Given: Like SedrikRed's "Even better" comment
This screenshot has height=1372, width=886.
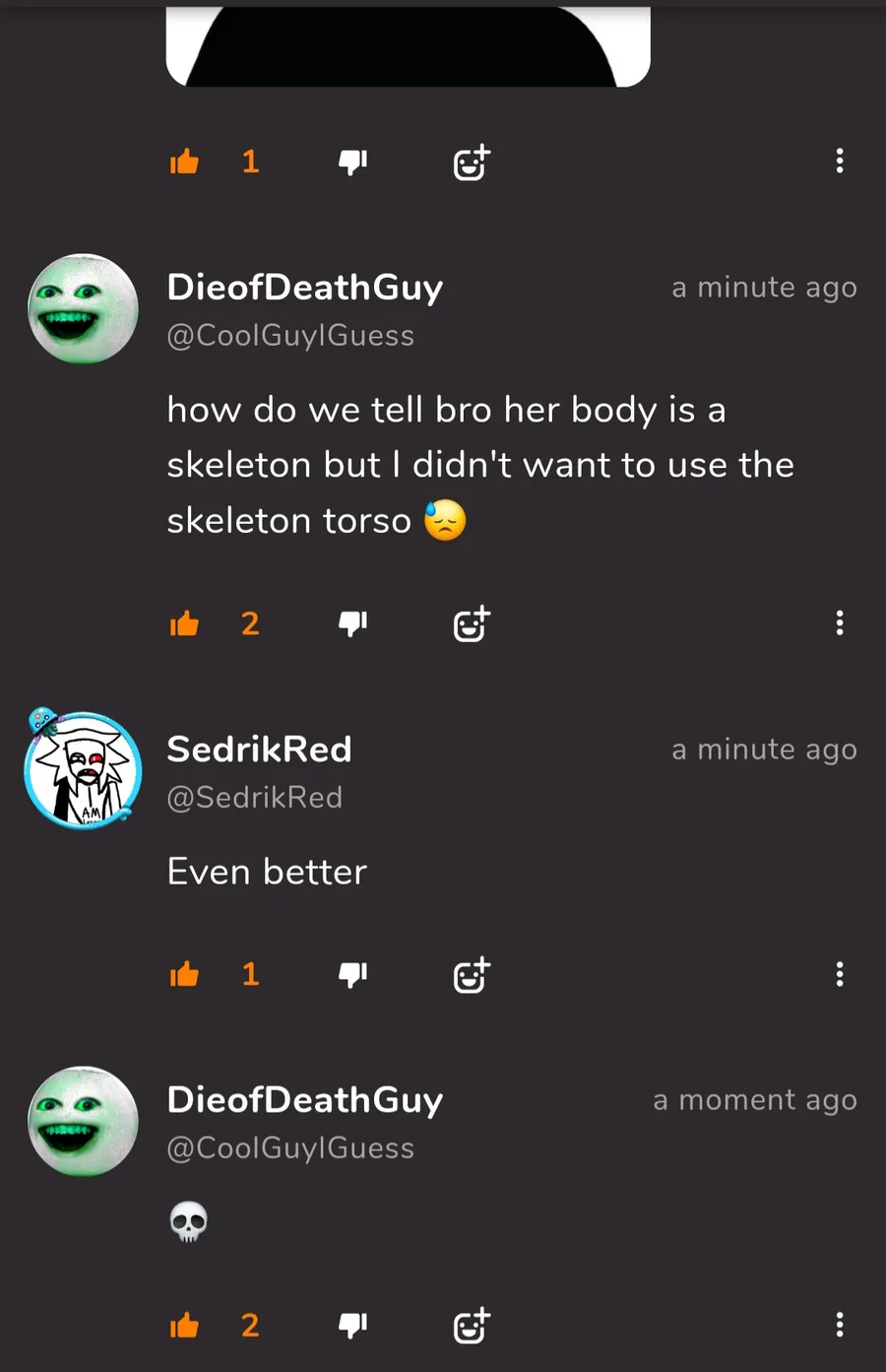Looking at the screenshot, I should coord(184,974).
